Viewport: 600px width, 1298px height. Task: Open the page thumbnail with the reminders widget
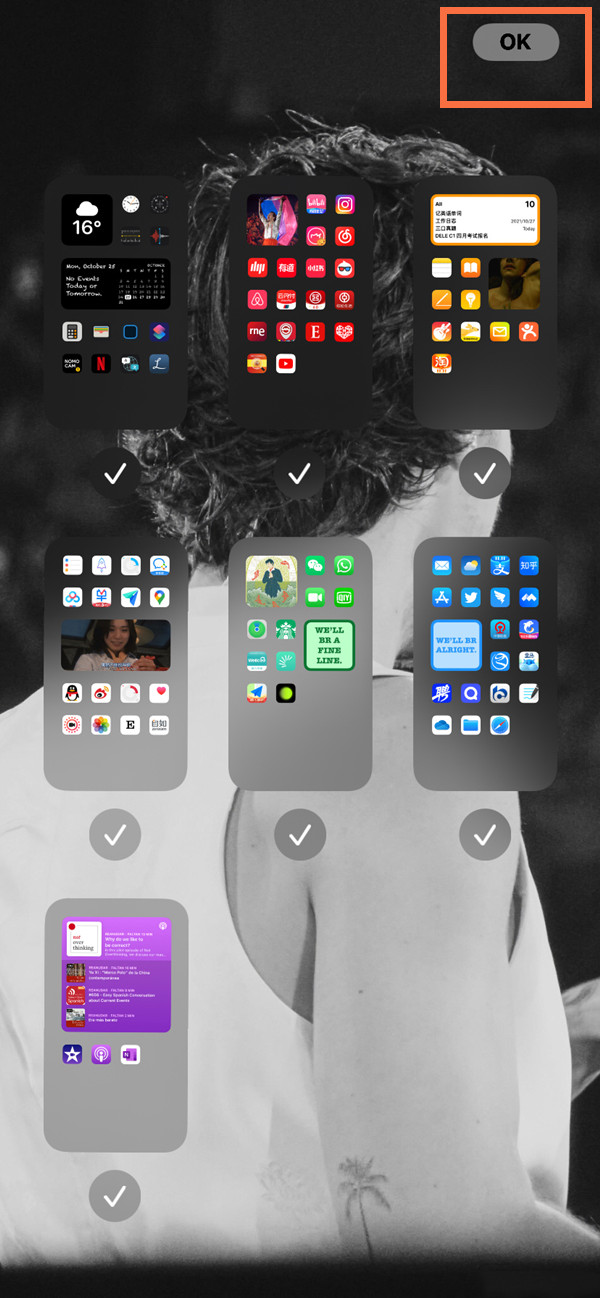tap(485, 302)
